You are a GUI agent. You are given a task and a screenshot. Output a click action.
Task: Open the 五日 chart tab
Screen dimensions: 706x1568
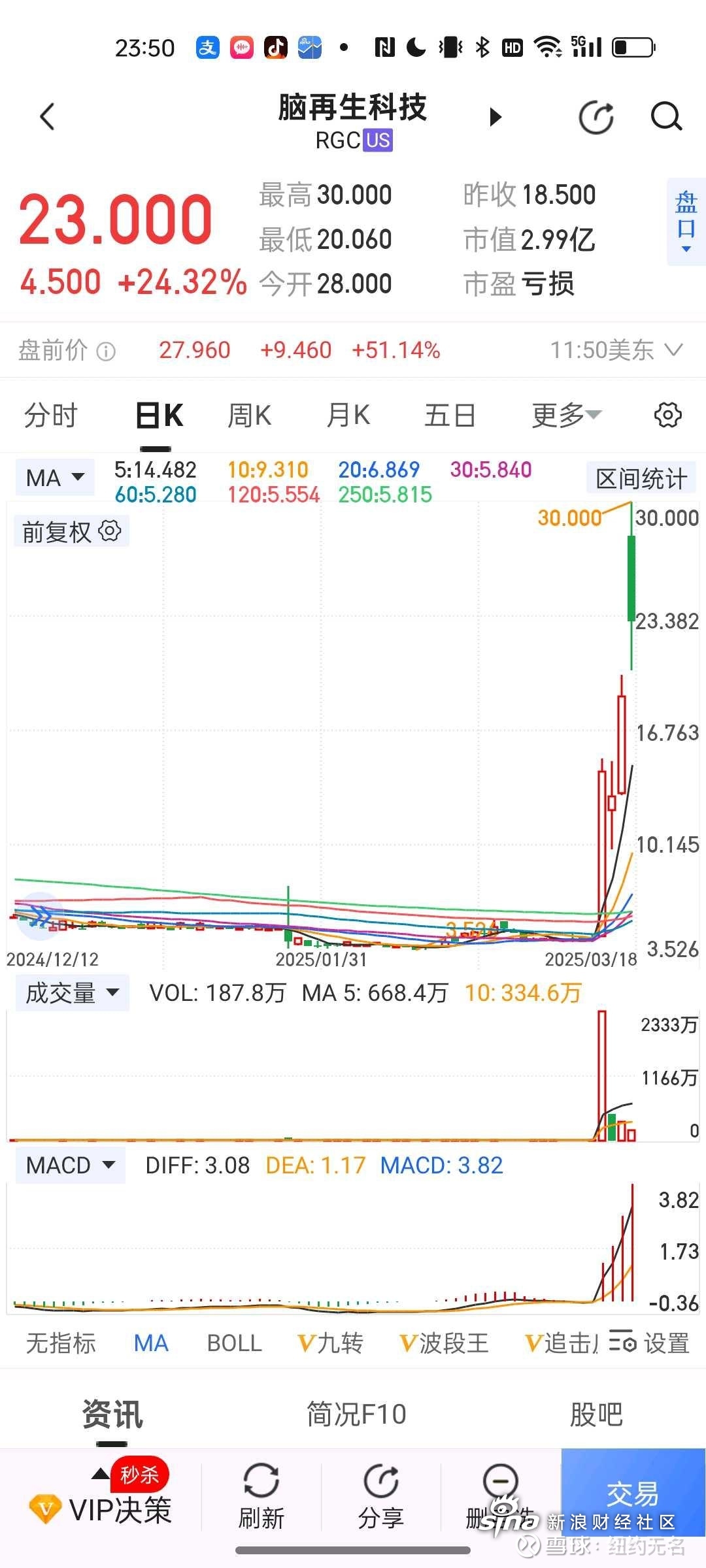tap(450, 416)
